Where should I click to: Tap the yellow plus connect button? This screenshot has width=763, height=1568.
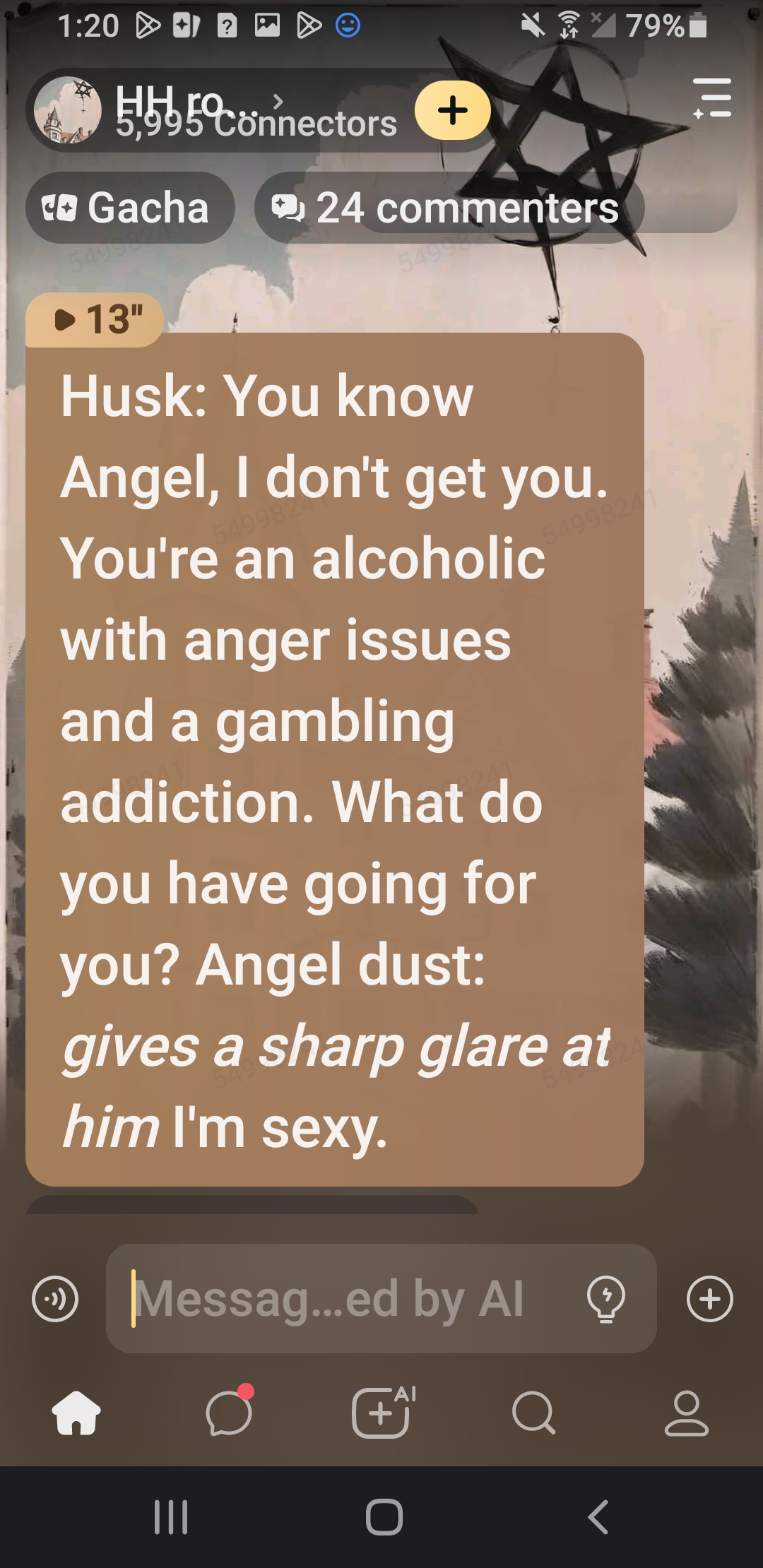pyautogui.click(x=452, y=110)
